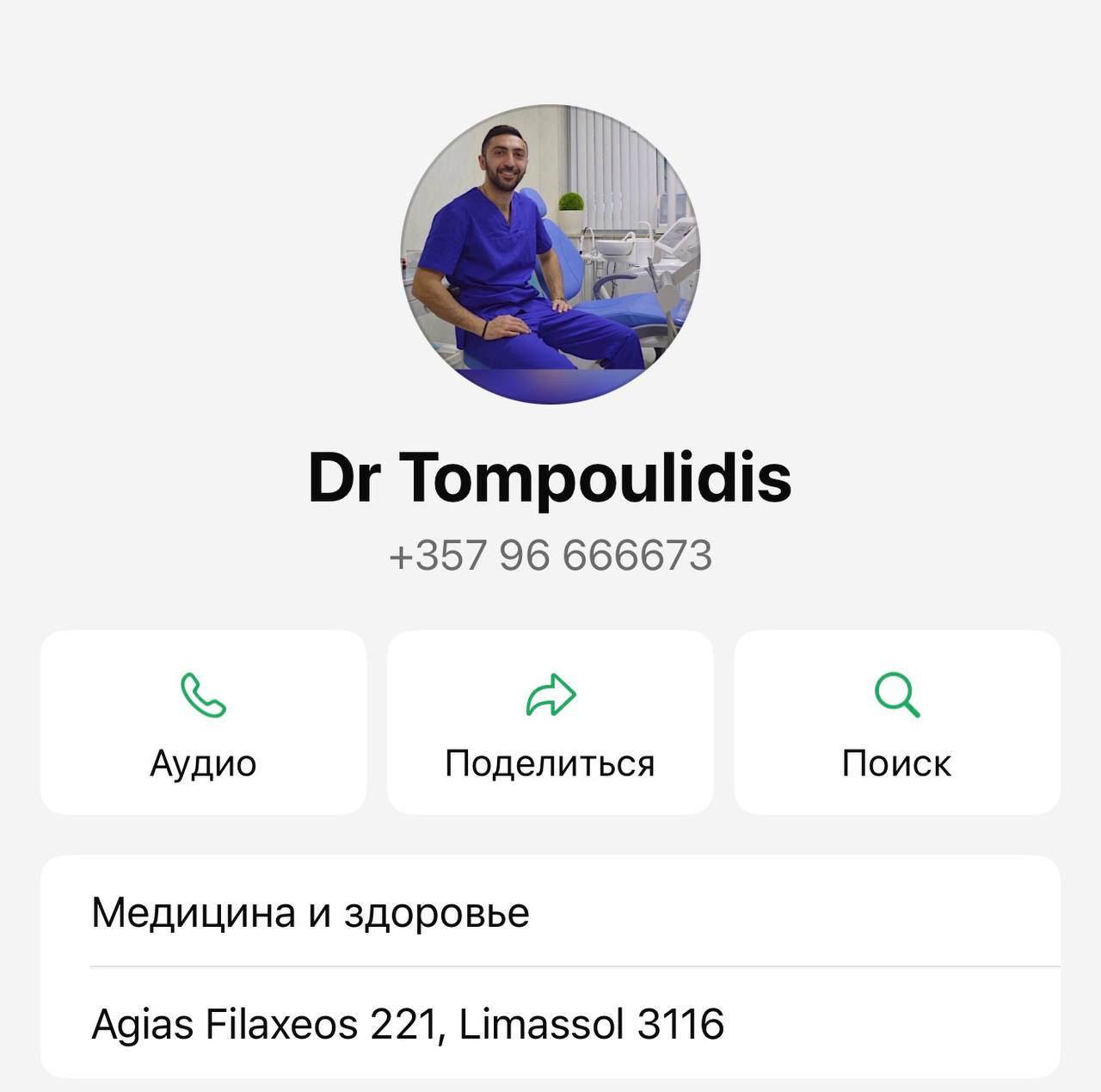Start an audio call with Dr Tompoulidis
Image resolution: width=1101 pixels, height=1092 pixels.
[204, 723]
